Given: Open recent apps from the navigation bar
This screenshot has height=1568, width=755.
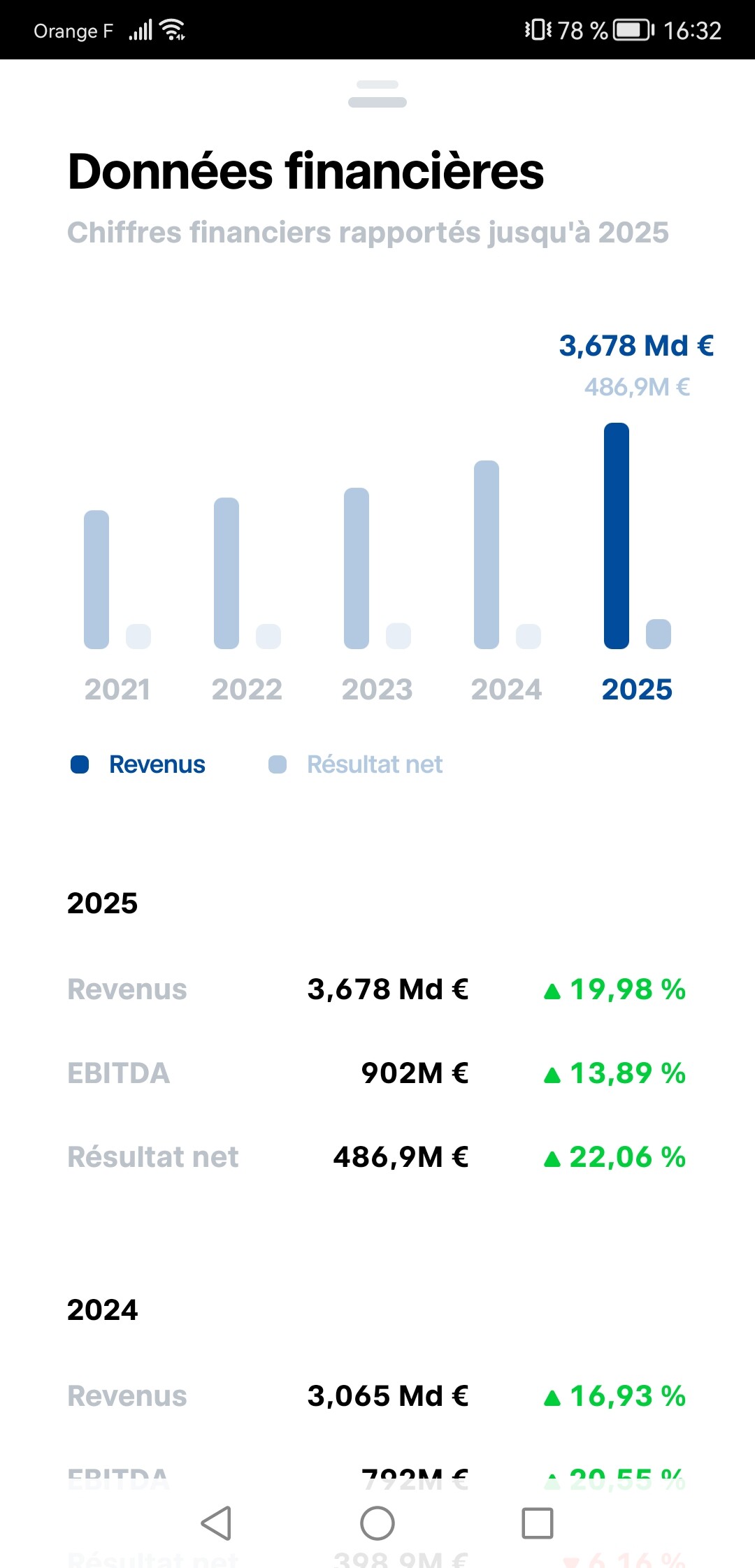Looking at the screenshot, I should pos(538,1523).
